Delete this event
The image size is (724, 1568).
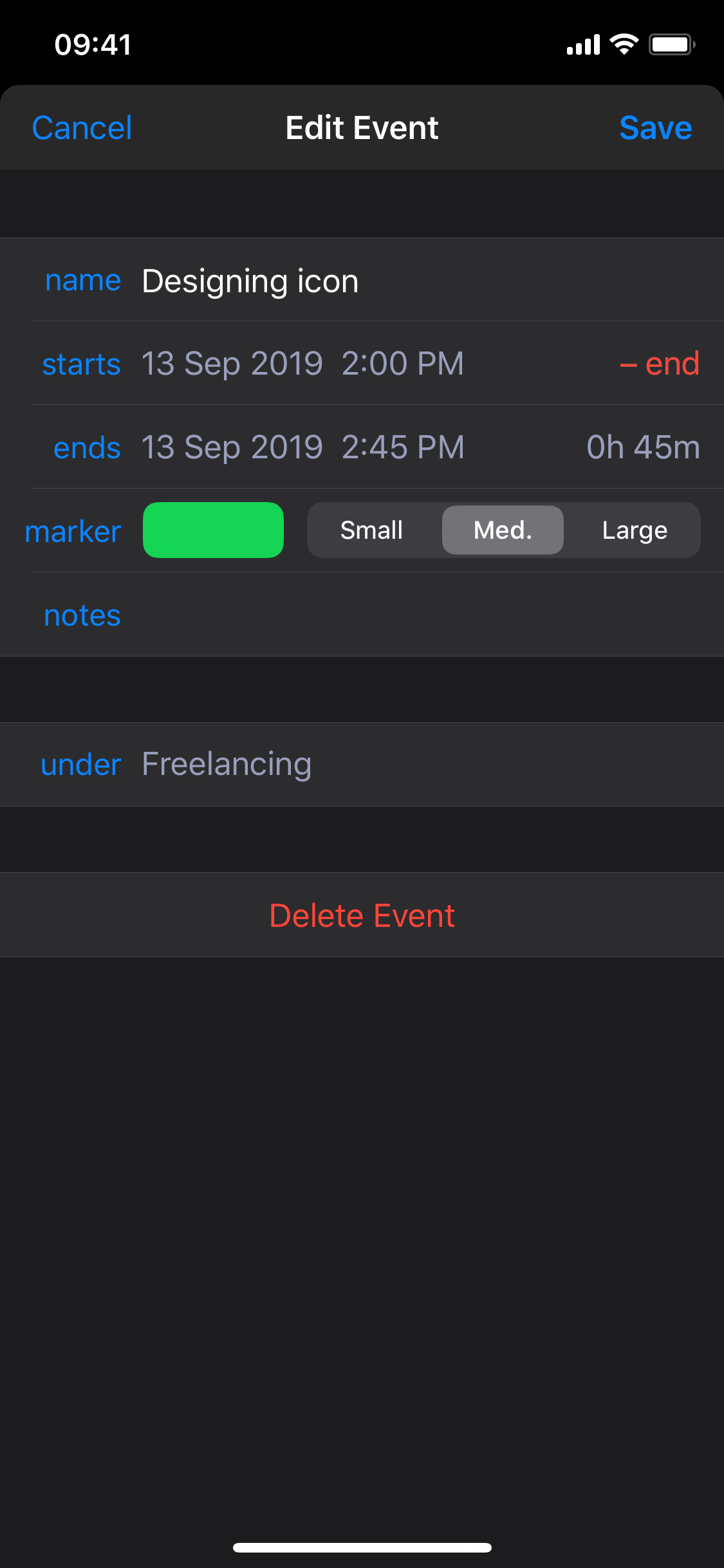[362, 915]
